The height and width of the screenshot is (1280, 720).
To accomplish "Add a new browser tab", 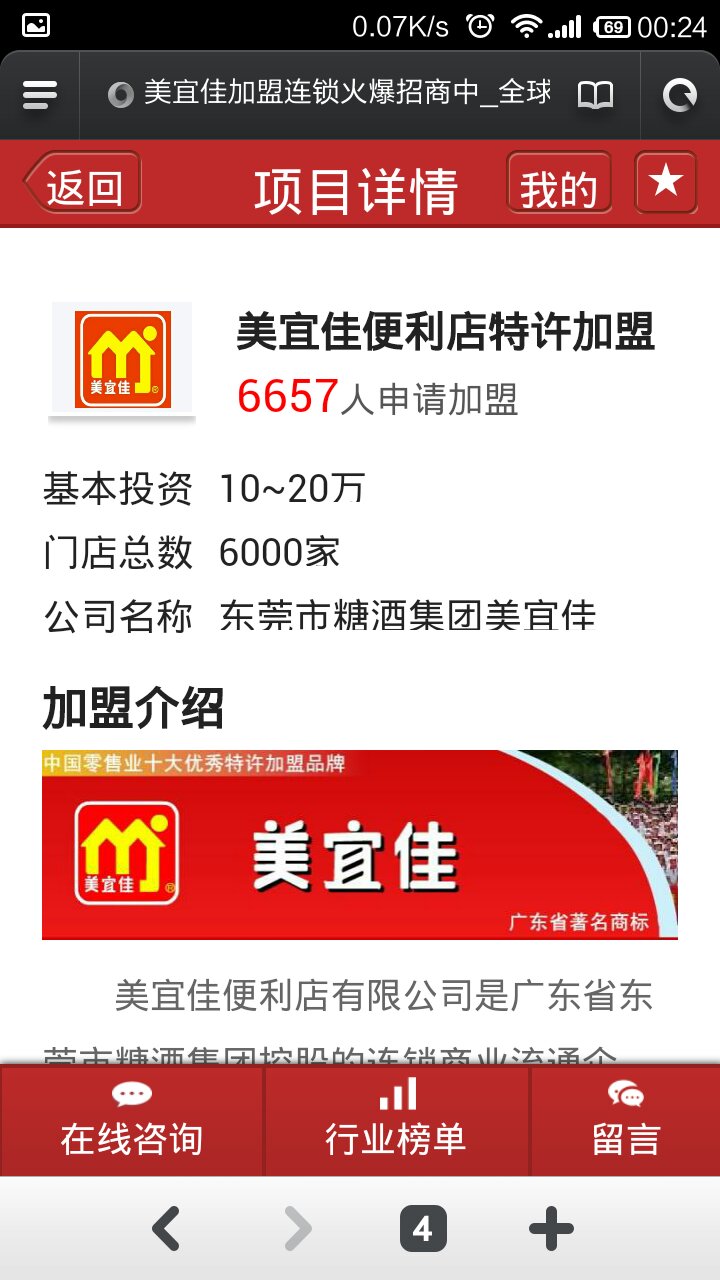I will click(x=551, y=1228).
